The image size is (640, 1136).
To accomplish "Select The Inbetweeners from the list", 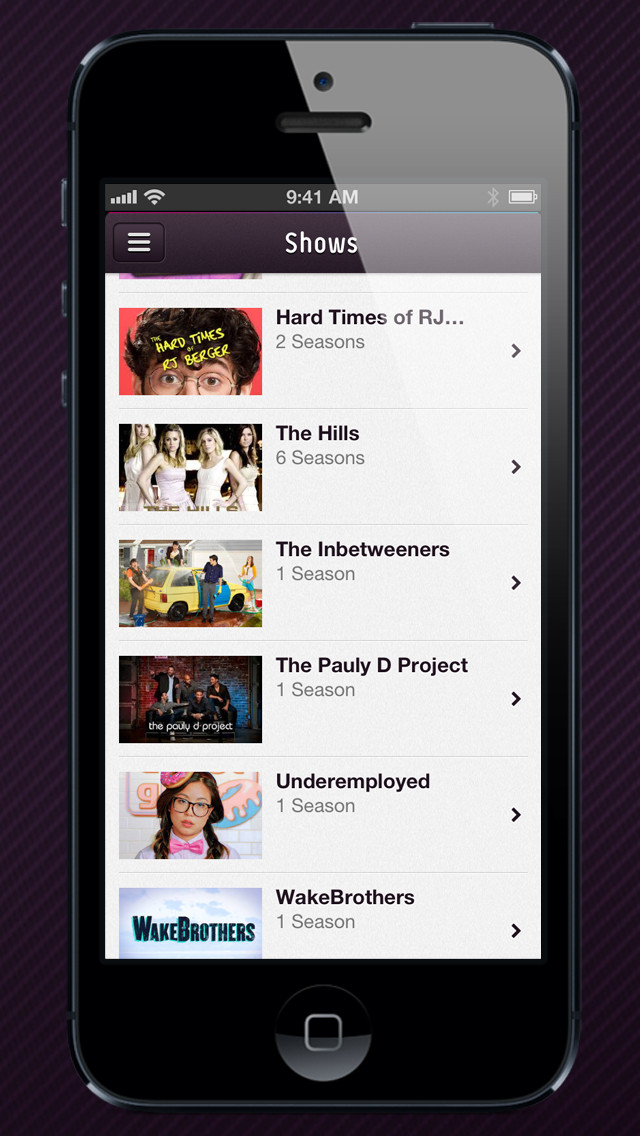I will point(323,583).
